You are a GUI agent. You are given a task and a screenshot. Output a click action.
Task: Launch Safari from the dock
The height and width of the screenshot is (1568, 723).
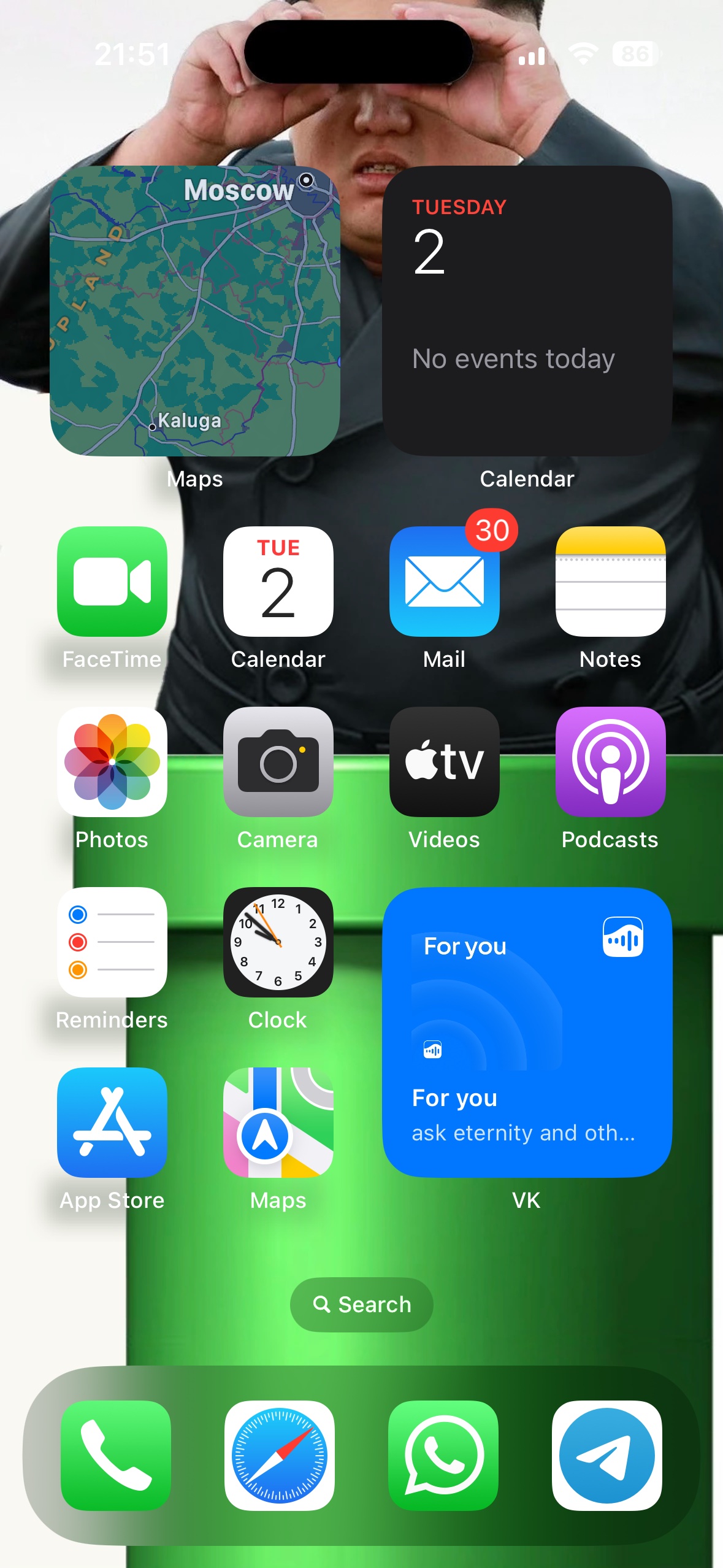click(x=280, y=1456)
